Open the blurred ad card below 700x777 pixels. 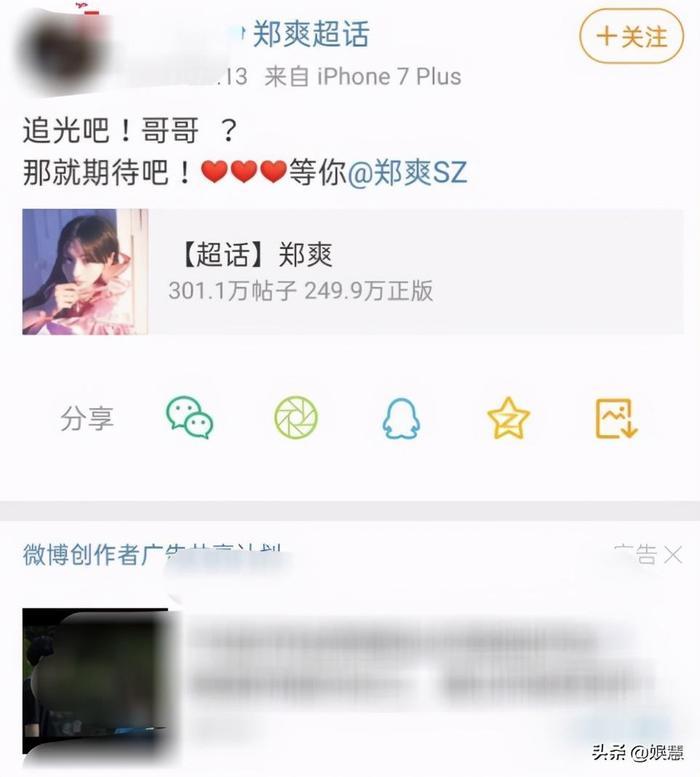(350, 670)
